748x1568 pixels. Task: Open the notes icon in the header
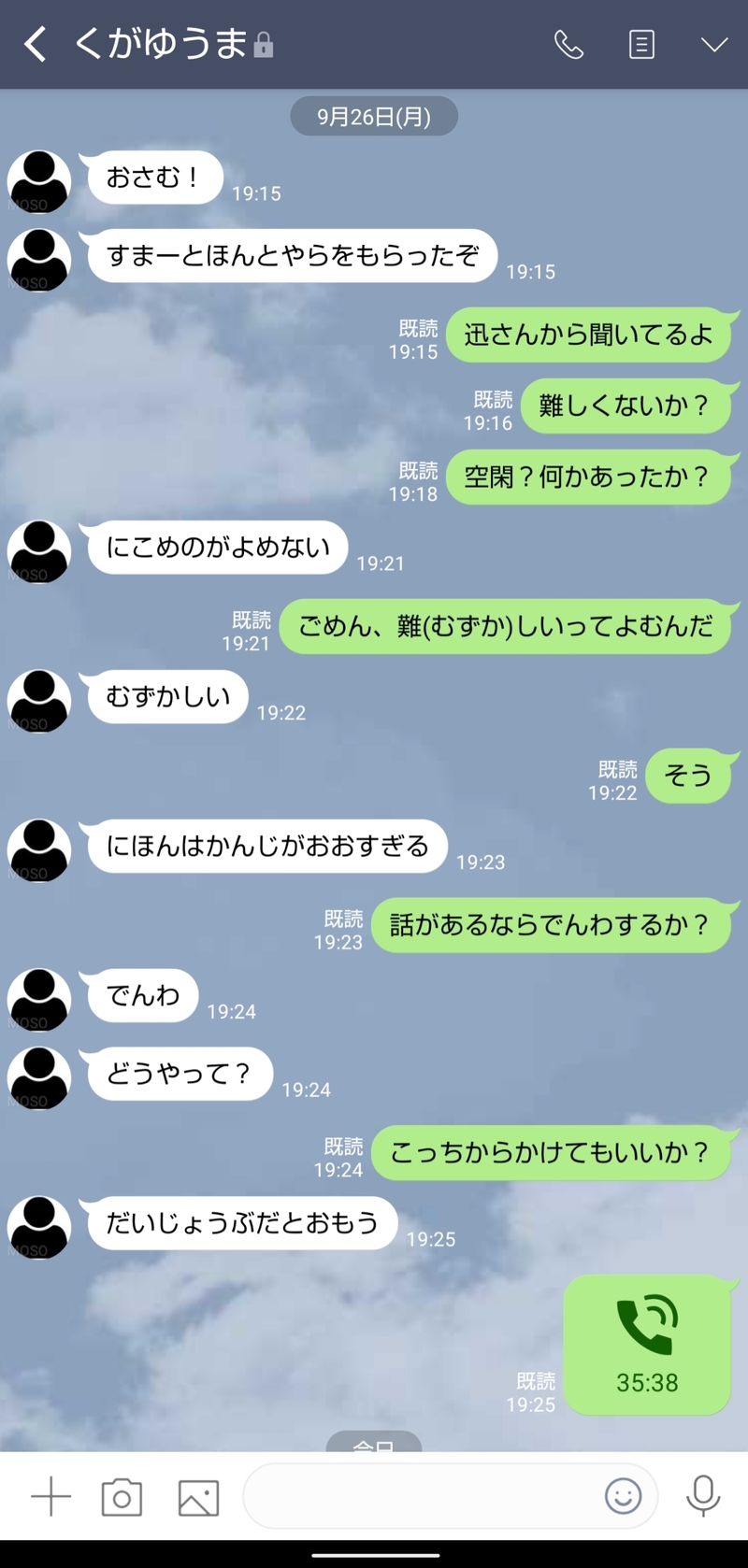click(x=641, y=44)
